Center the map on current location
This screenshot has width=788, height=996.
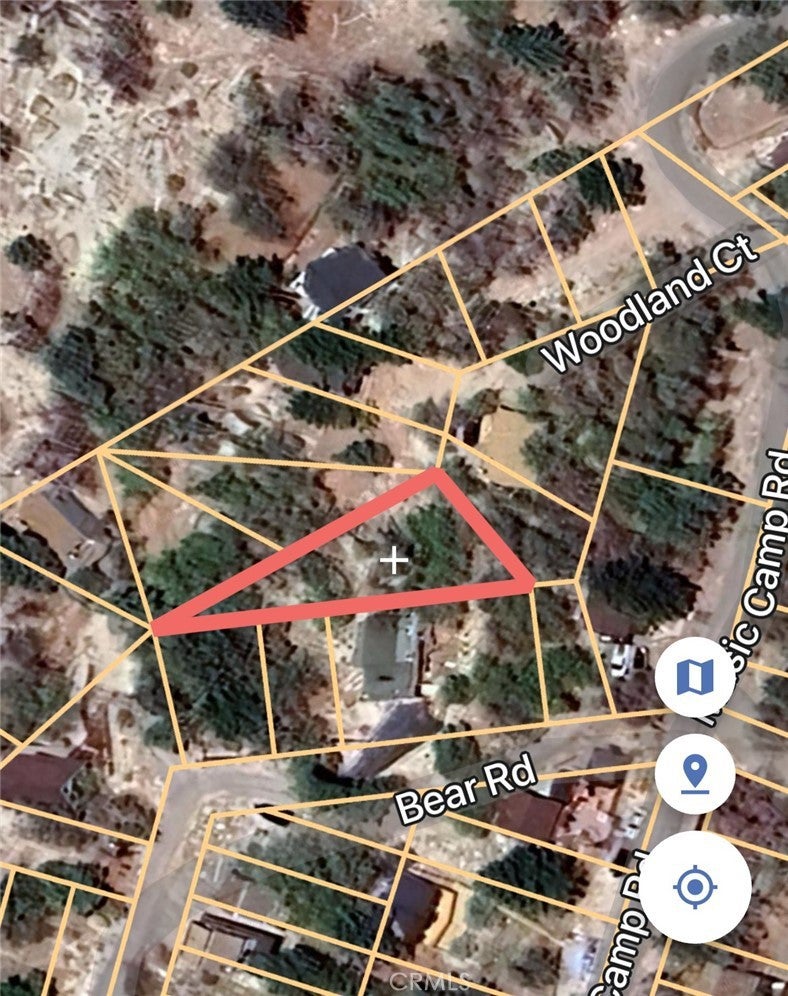(694, 886)
